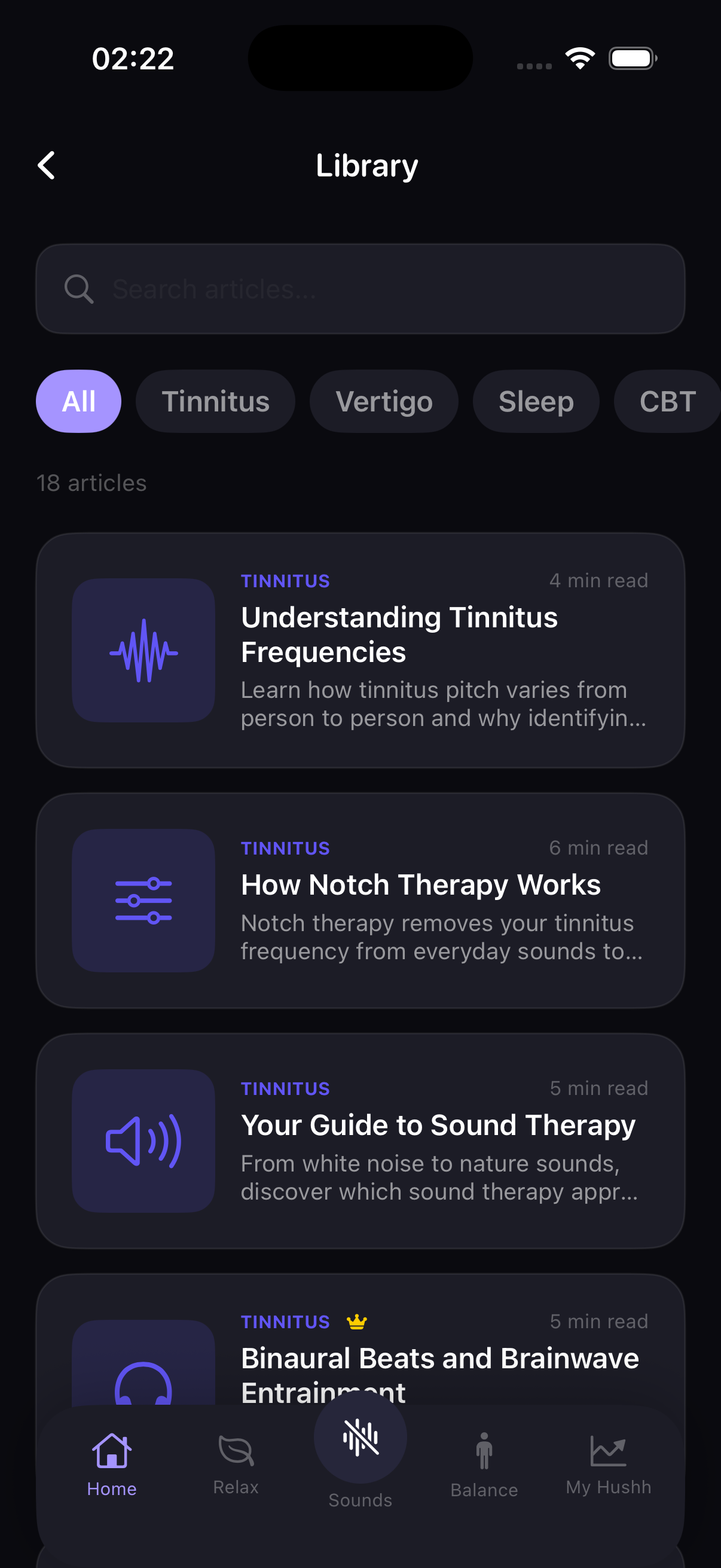Filter articles by Tinnitus
The height and width of the screenshot is (1568, 721).
click(215, 402)
